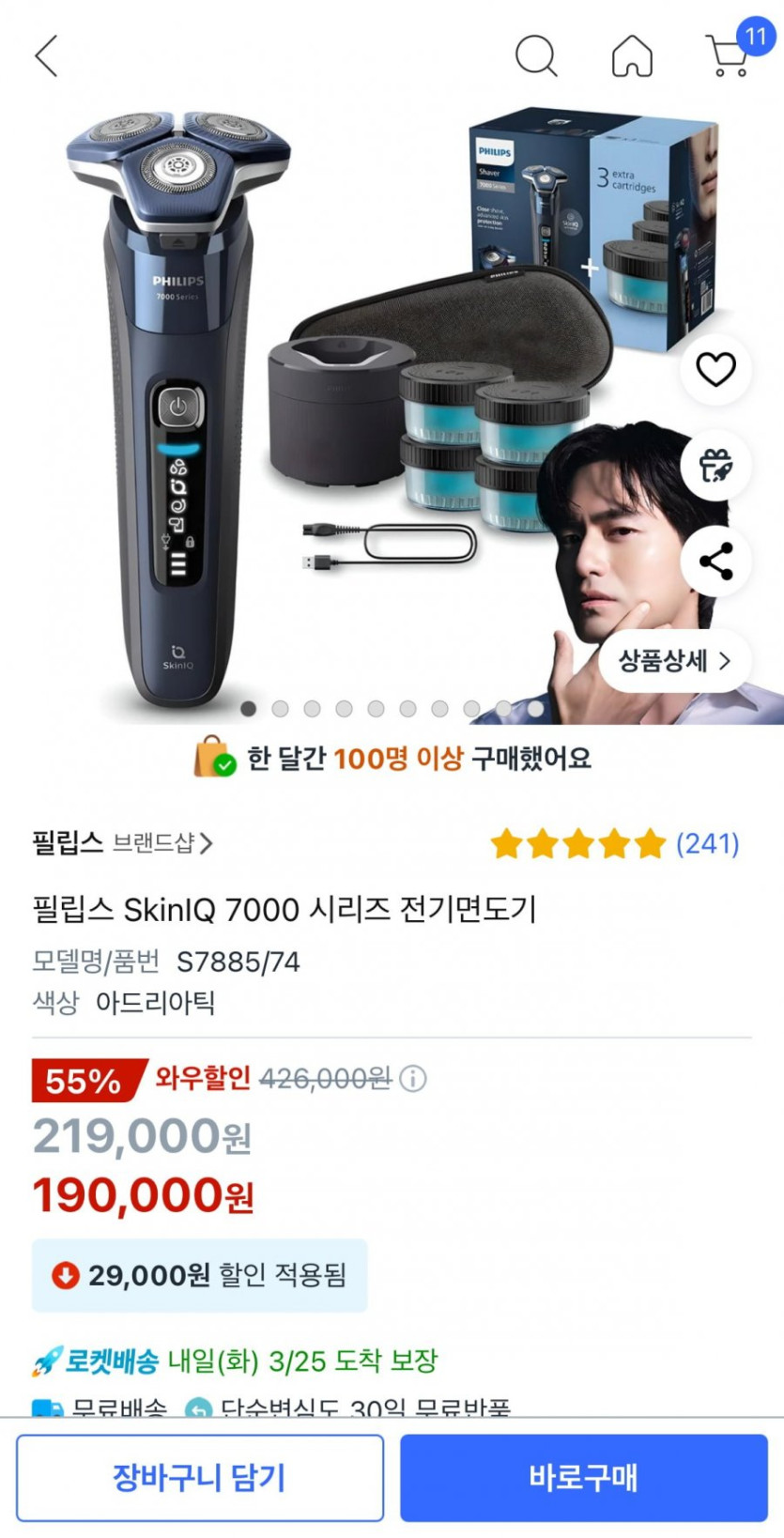This screenshot has width=784, height=1538.
Task: Open the shopping cart with 11 items
Action: click(730, 54)
